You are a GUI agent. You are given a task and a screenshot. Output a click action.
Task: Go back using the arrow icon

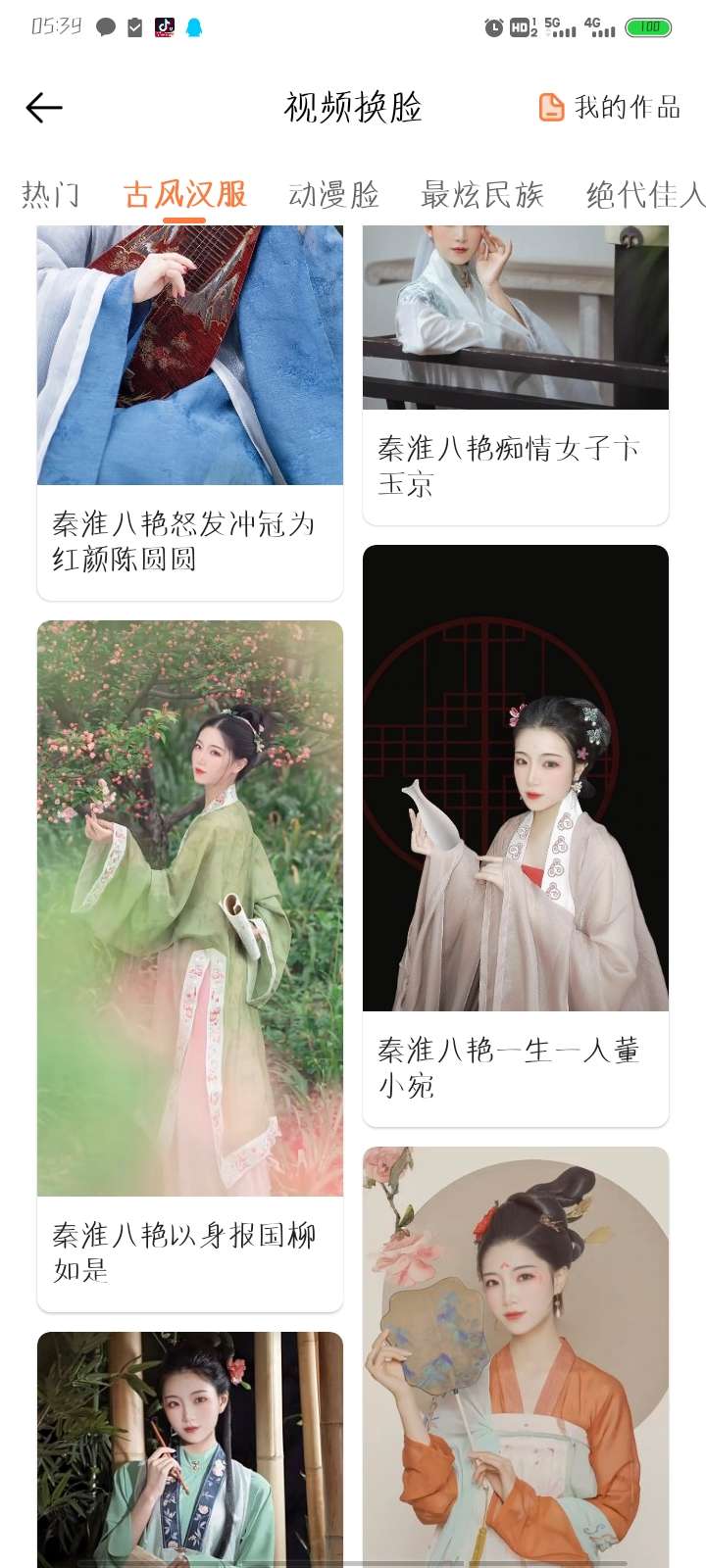(x=44, y=107)
